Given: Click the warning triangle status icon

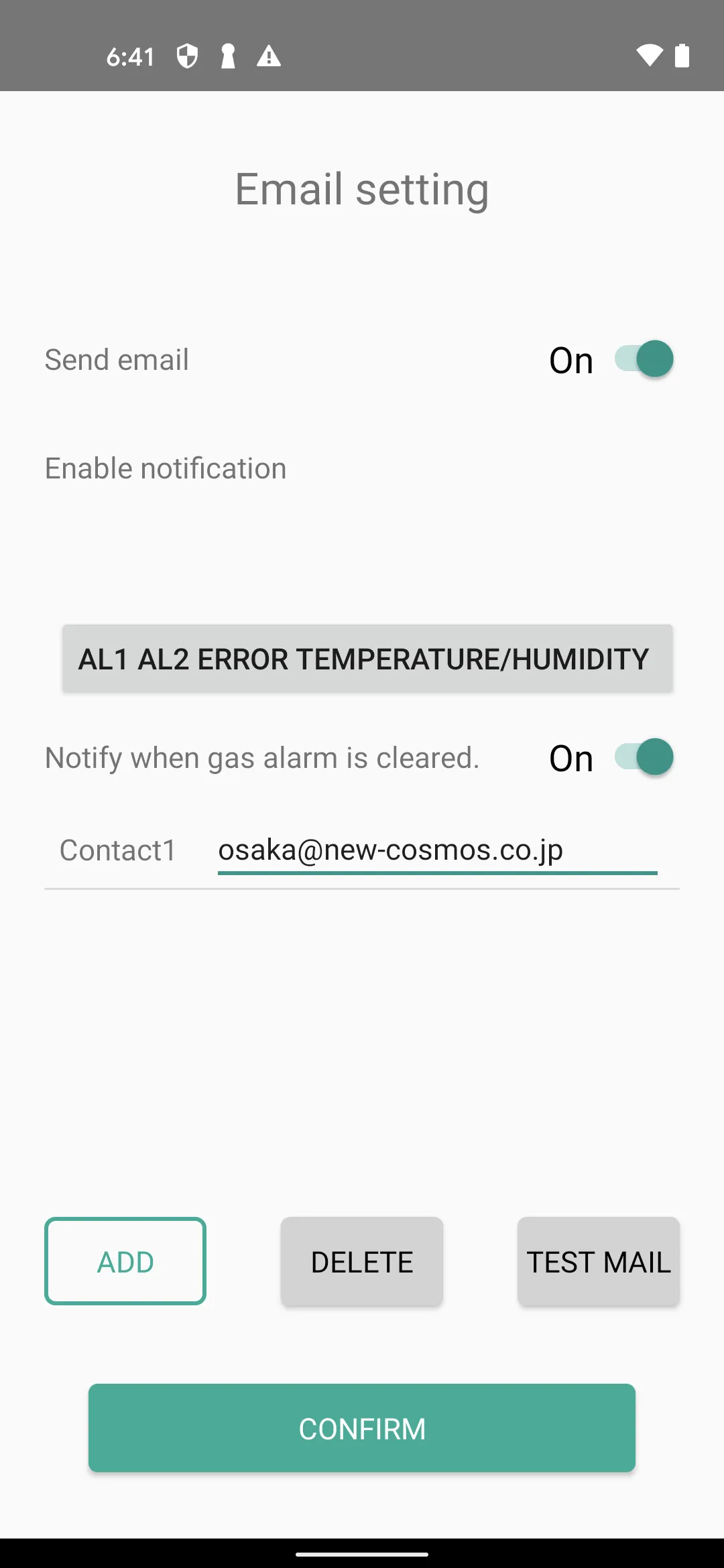Looking at the screenshot, I should pos(268,56).
